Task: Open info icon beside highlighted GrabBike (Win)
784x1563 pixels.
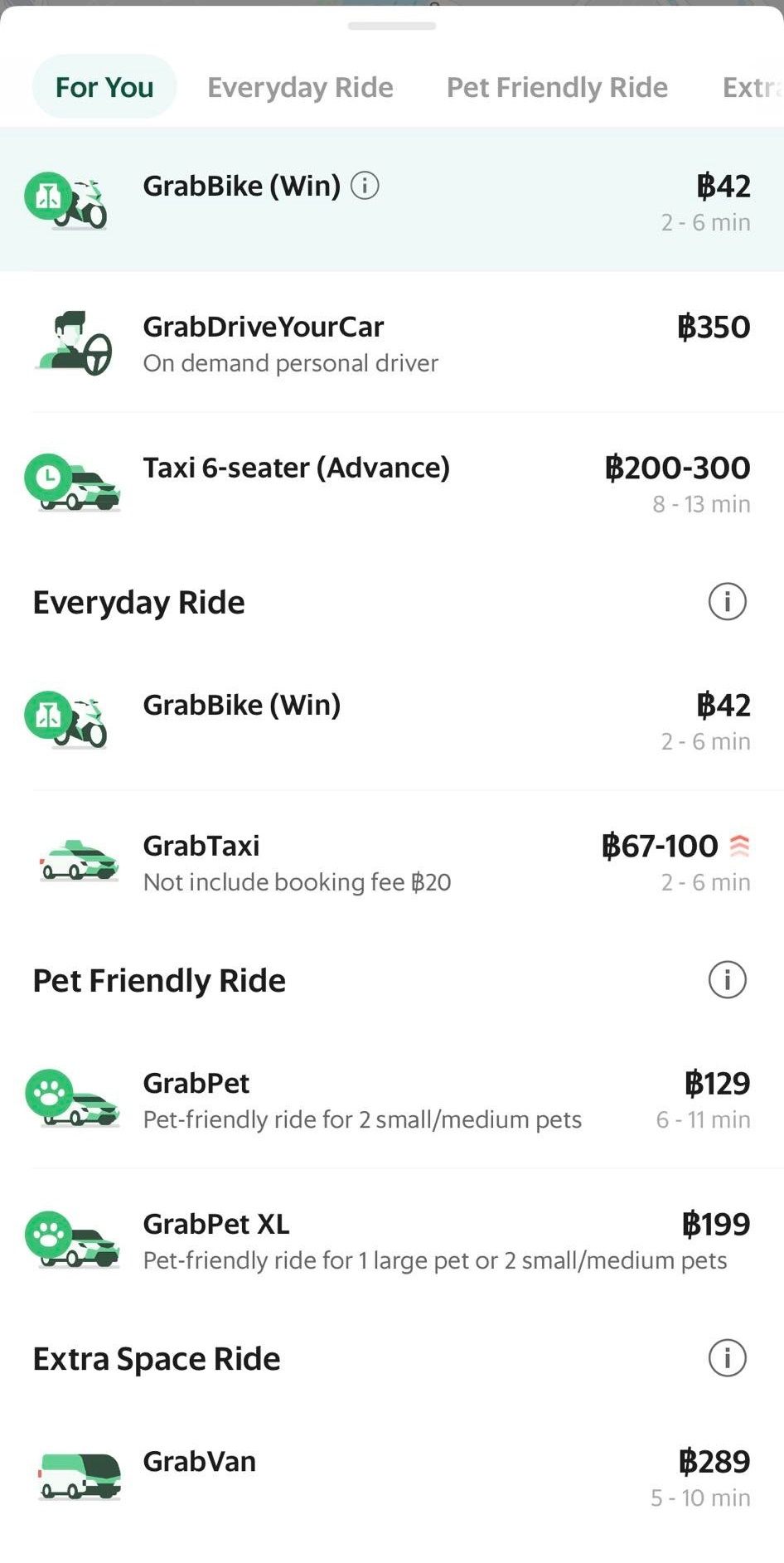Action: click(365, 186)
